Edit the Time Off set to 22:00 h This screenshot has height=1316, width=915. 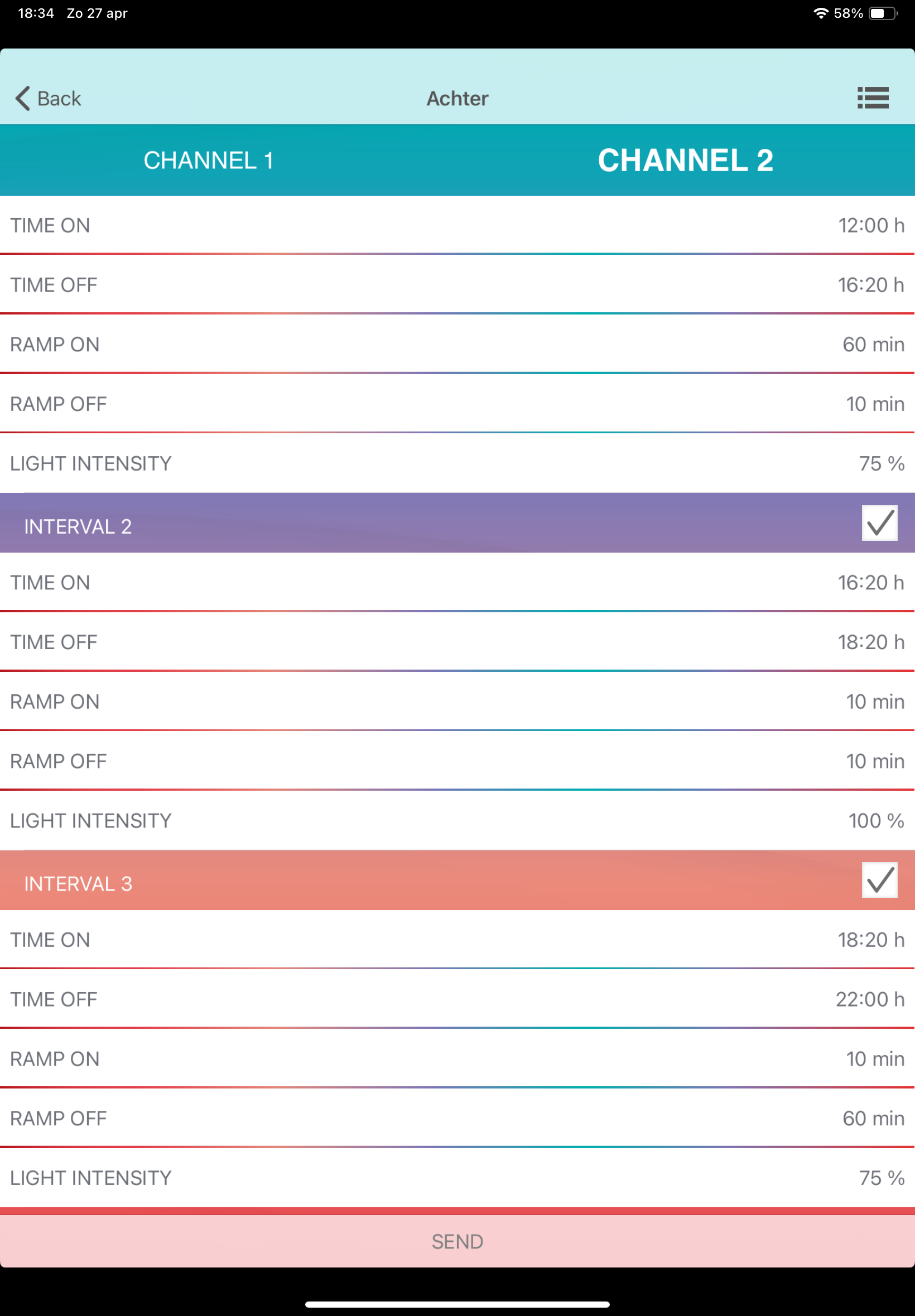pyautogui.click(x=869, y=1000)
